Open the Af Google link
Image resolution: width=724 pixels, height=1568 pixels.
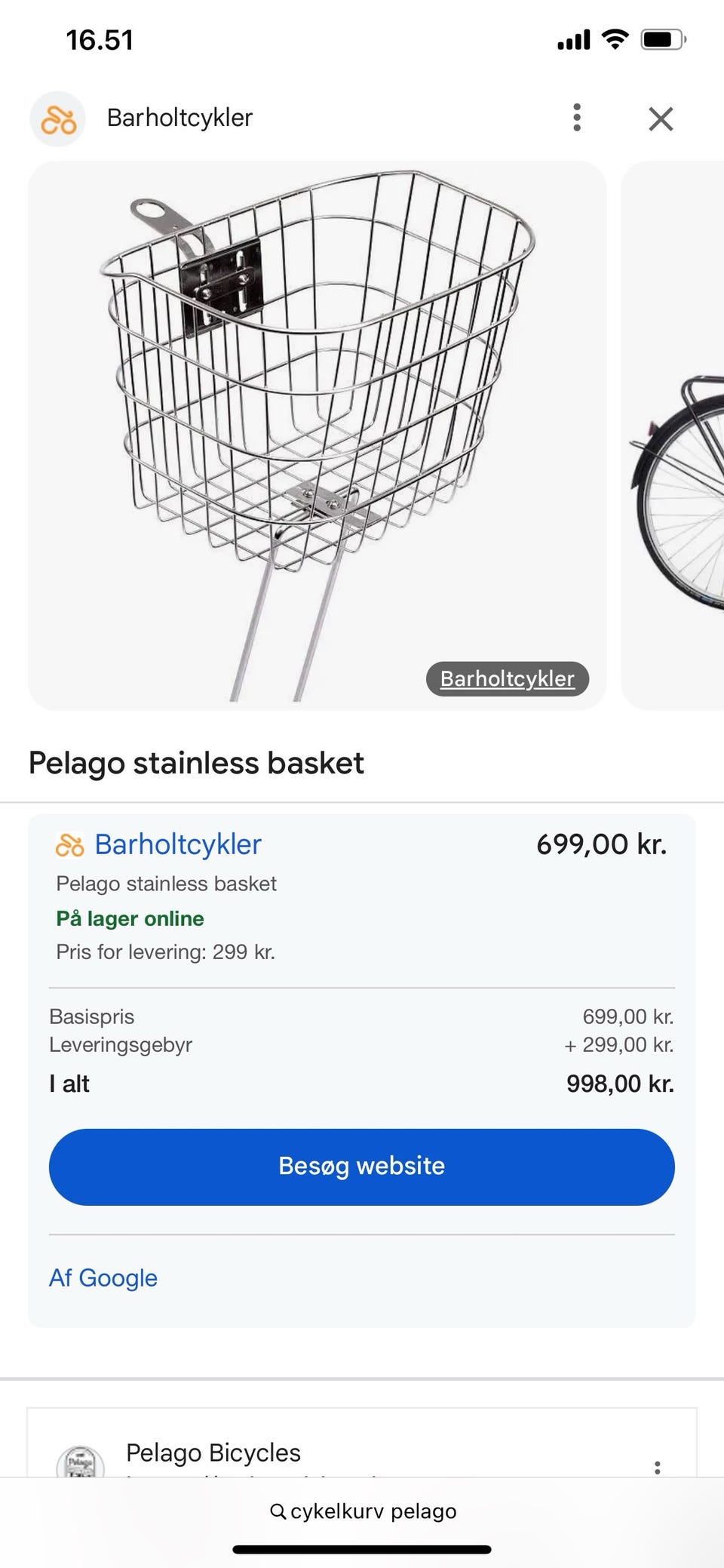(x=103, y=1278)
